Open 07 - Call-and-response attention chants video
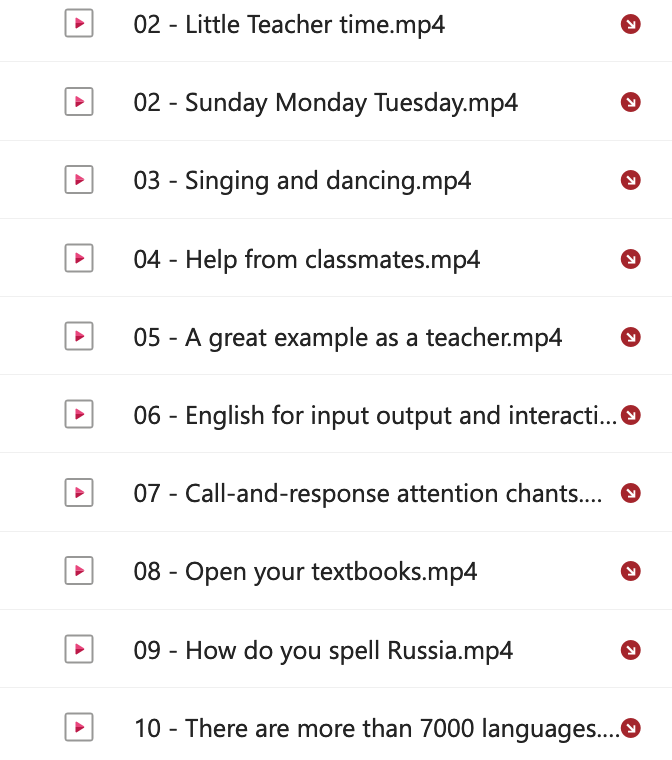Image resolution: width=672 pixels, height=760 pixels. click(368, 493)
